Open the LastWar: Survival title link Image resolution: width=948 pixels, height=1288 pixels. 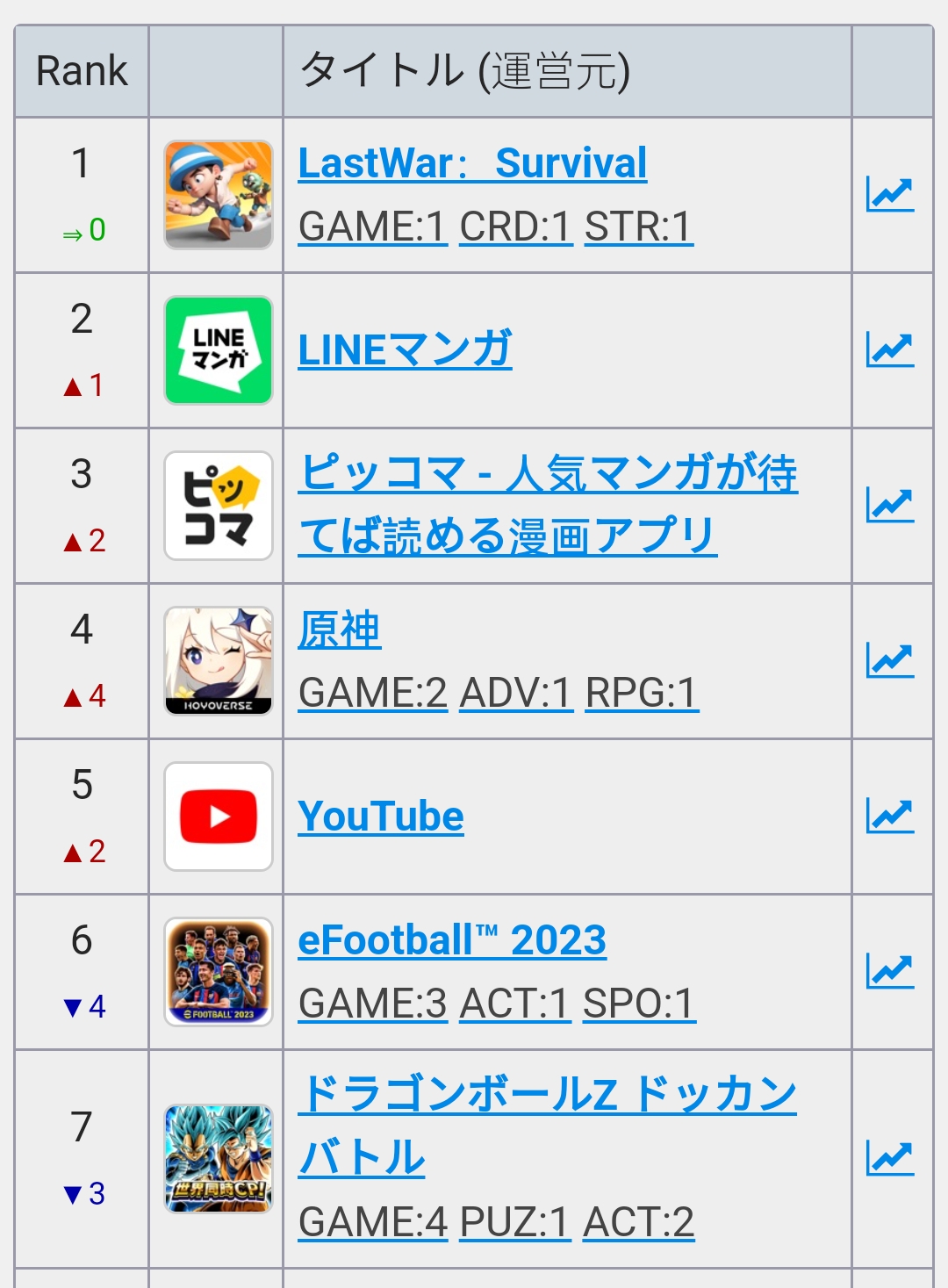click(472, 163)
